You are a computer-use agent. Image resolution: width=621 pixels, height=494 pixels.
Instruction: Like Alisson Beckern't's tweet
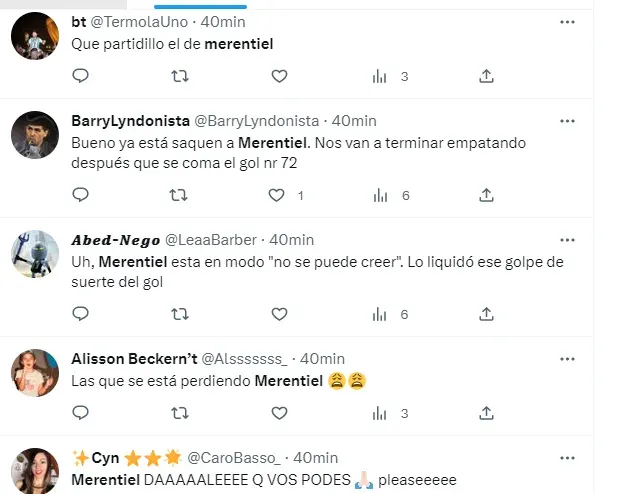tap(280, 413)
